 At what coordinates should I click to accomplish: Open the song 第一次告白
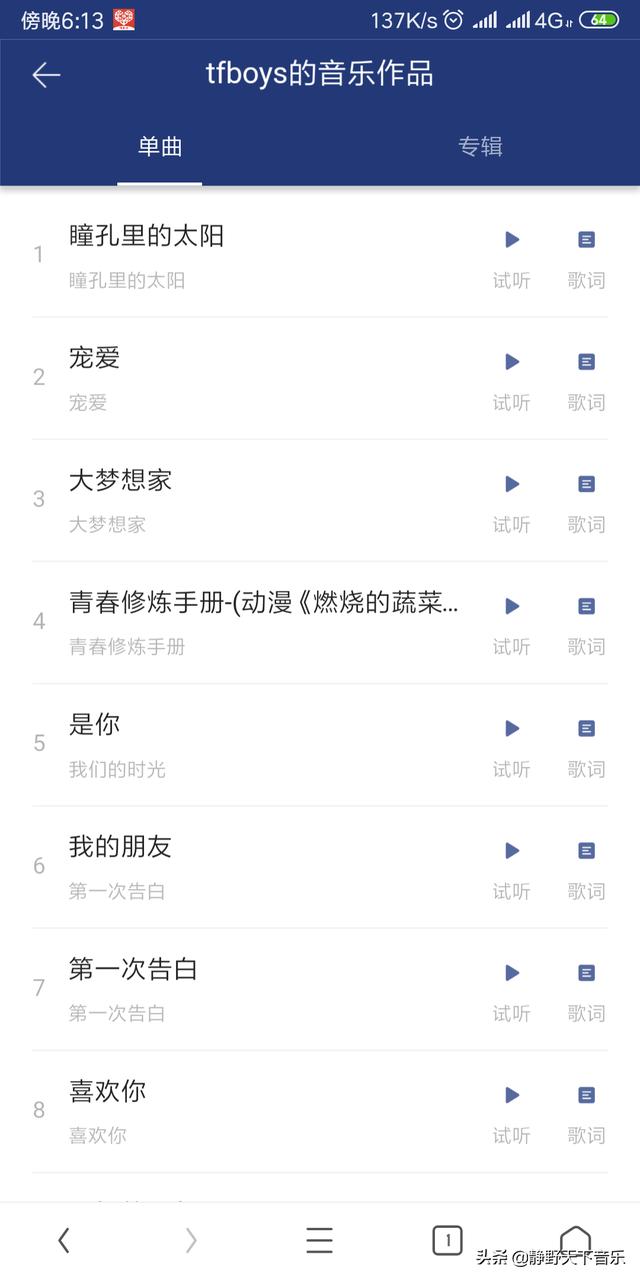click(133, 969)
